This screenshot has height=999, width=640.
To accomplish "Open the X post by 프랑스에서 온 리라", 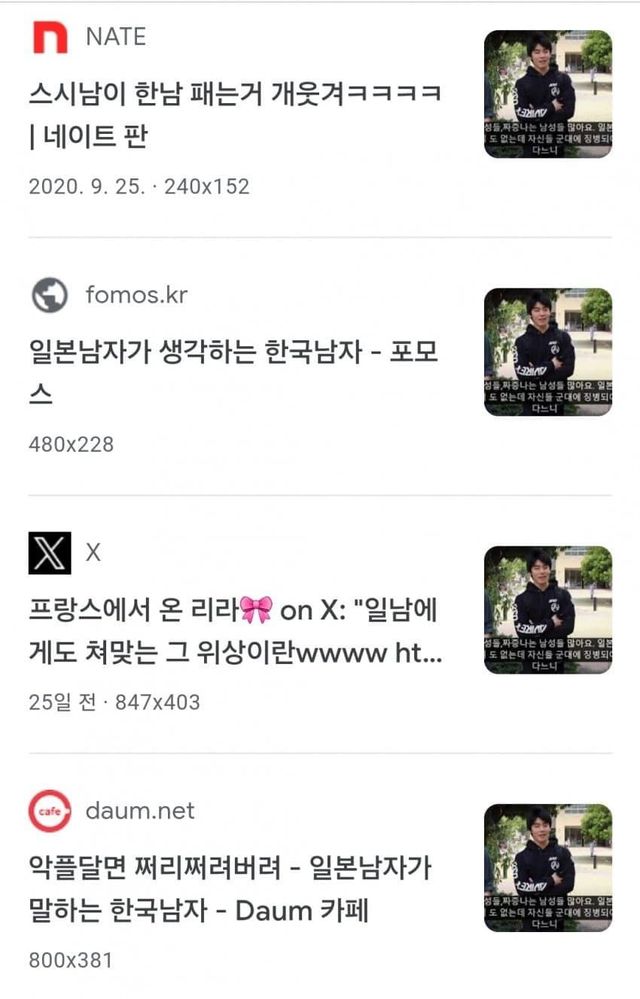I will pos(238,630).
